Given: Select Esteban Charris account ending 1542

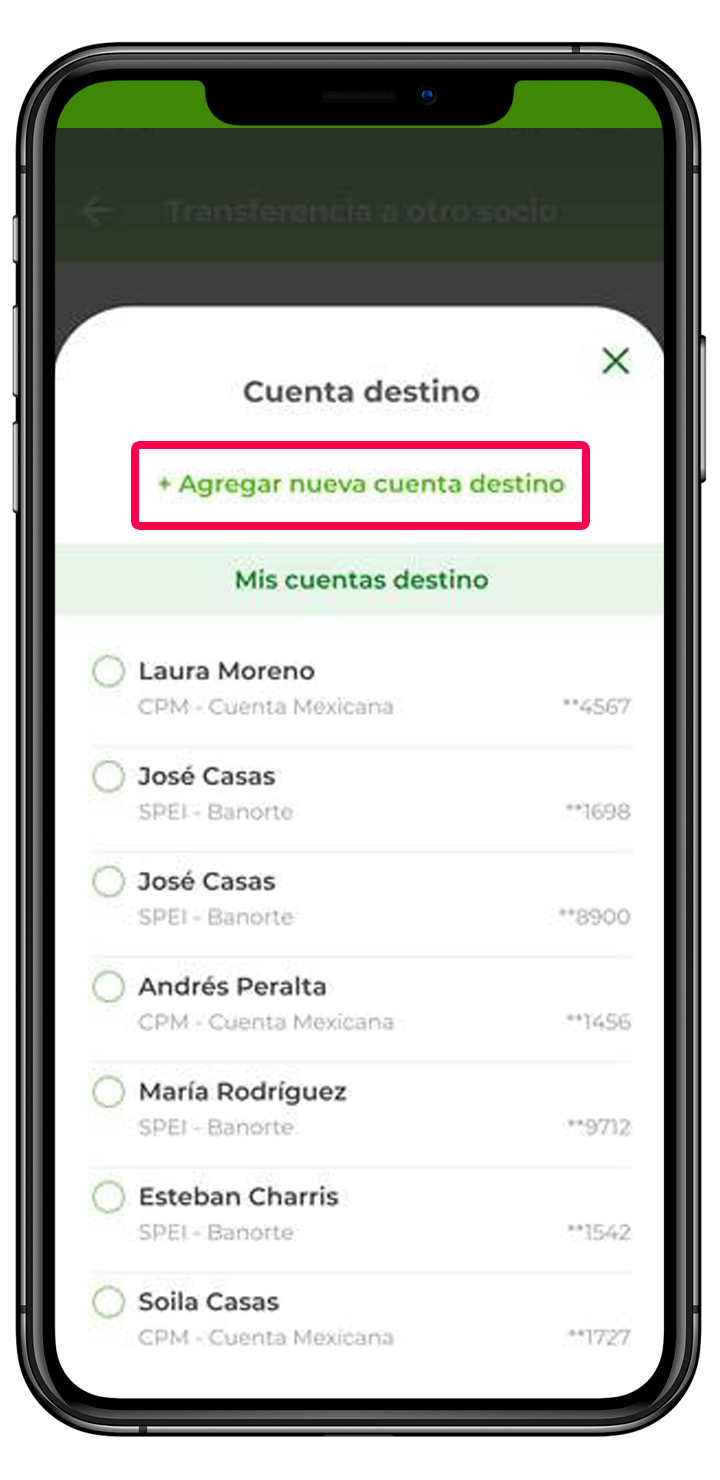Looking at the screenshot, I should [108, 1197].
